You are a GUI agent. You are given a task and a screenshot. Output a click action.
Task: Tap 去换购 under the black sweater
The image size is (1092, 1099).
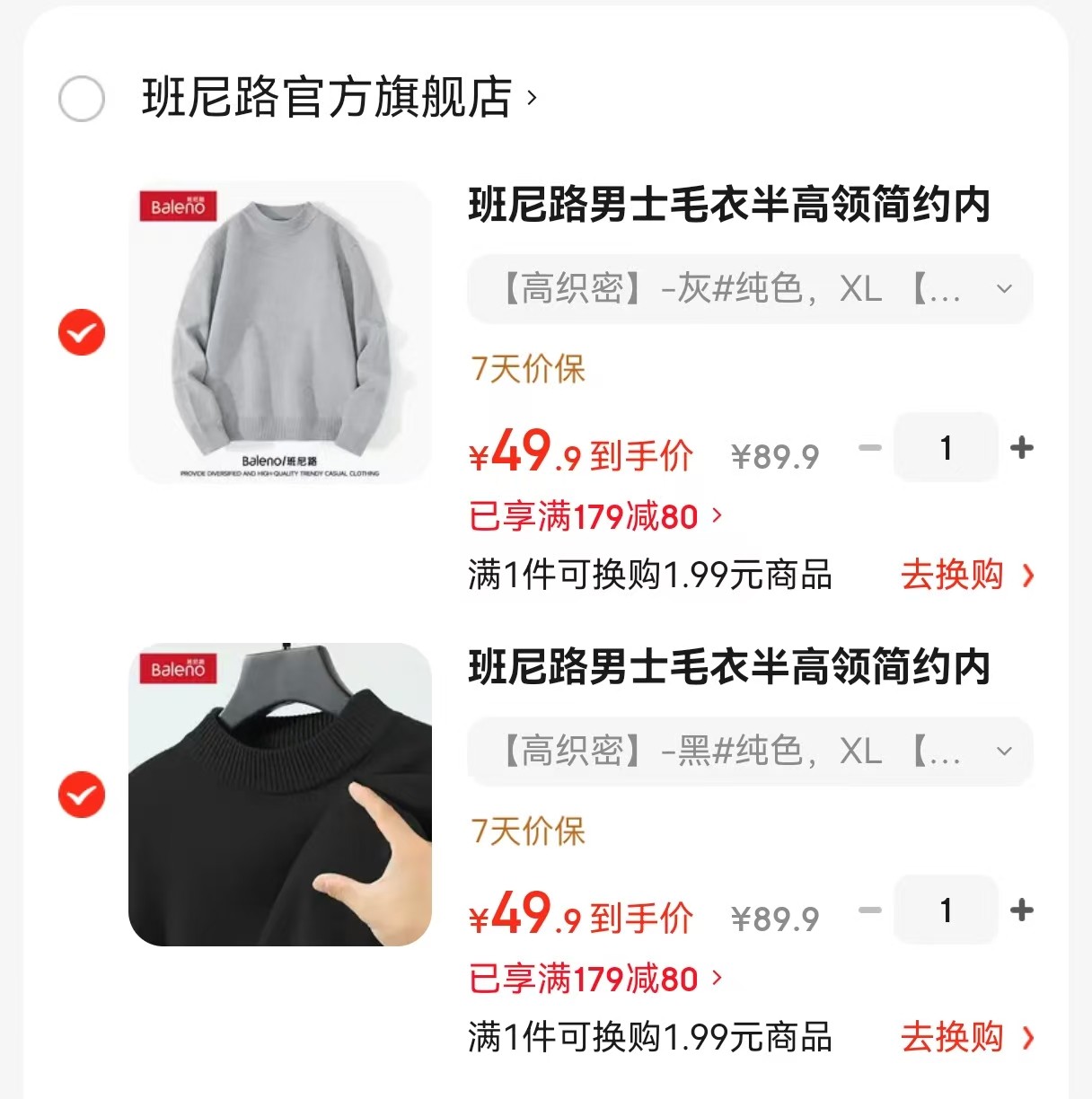tap(966, 1037)
